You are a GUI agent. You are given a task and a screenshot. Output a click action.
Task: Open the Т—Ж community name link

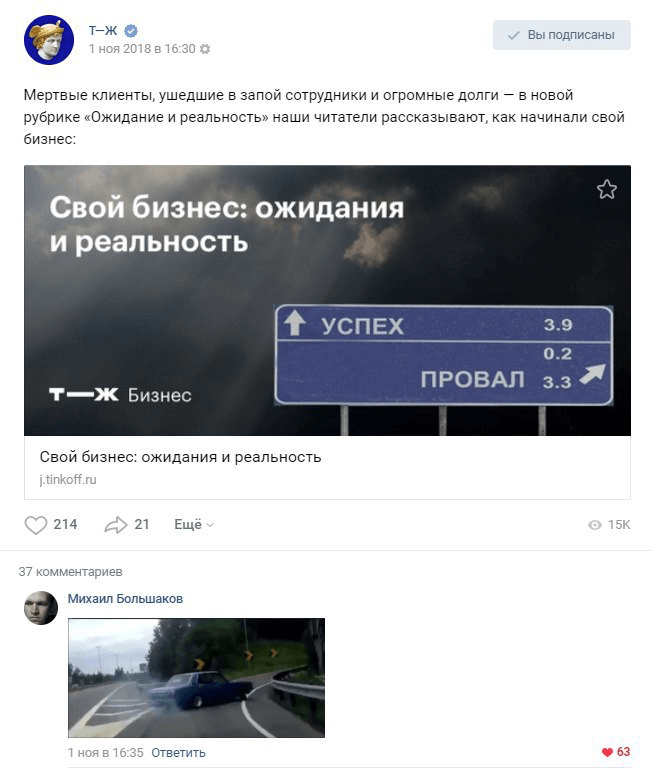(103, 30)
